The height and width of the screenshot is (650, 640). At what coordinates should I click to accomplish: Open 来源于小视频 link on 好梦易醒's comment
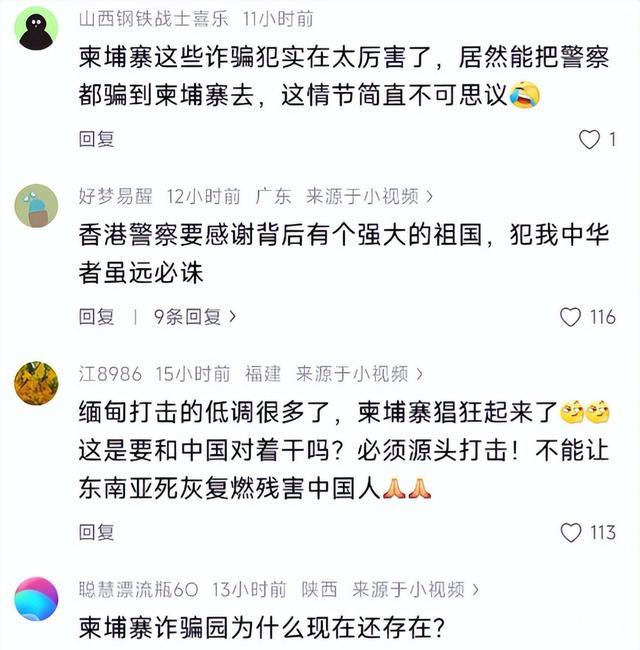pos(368,196)
